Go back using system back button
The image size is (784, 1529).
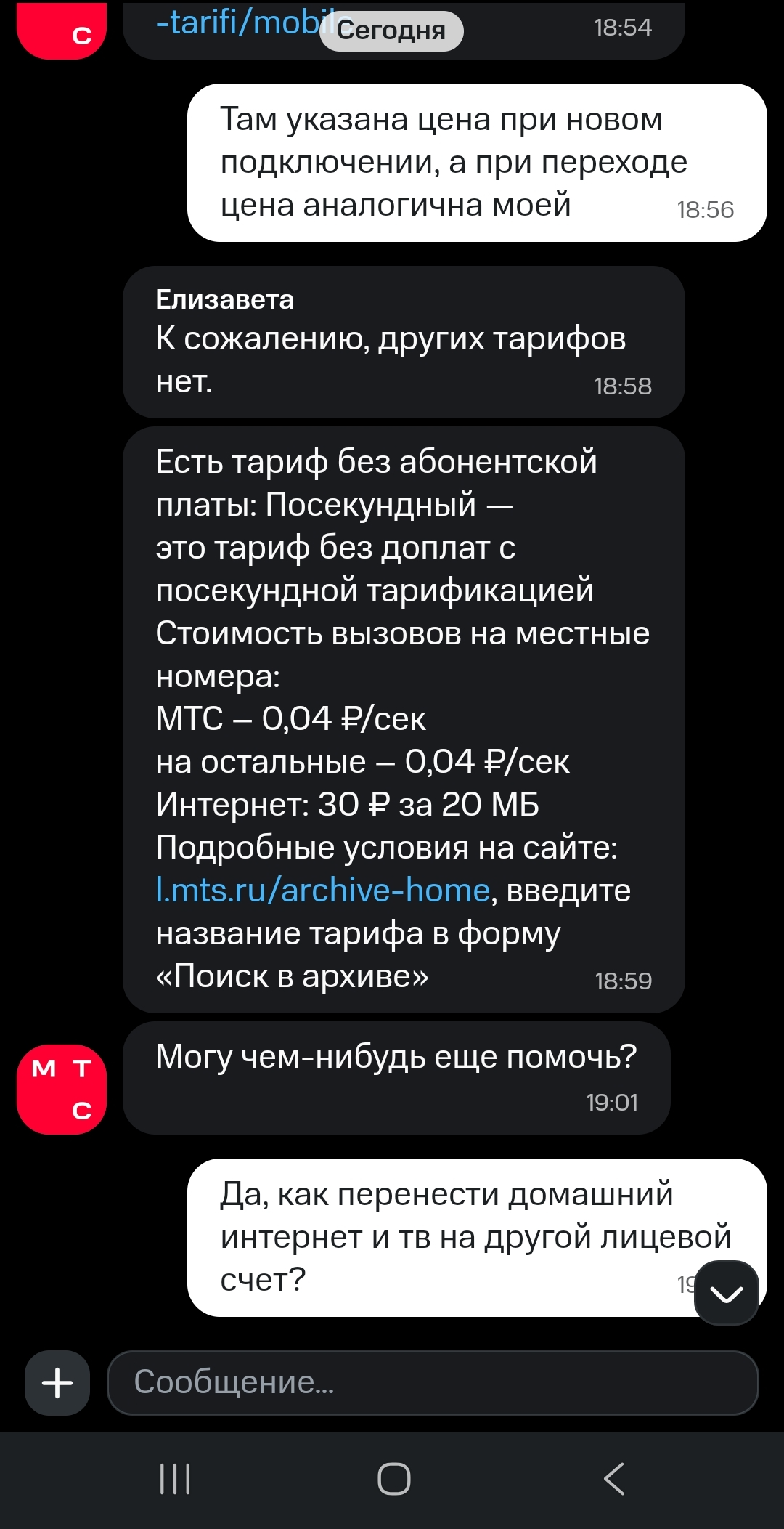(x=614, y=1478)
